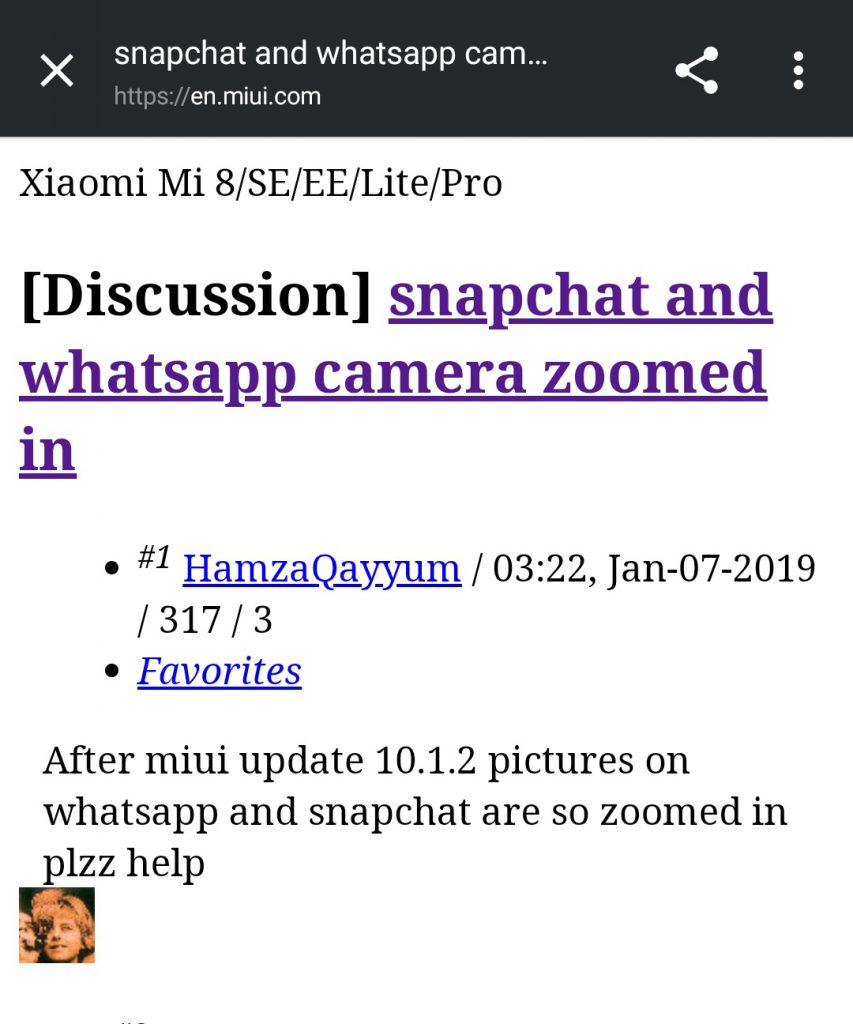Open the three-dot overflow menu

pos(797,70)
